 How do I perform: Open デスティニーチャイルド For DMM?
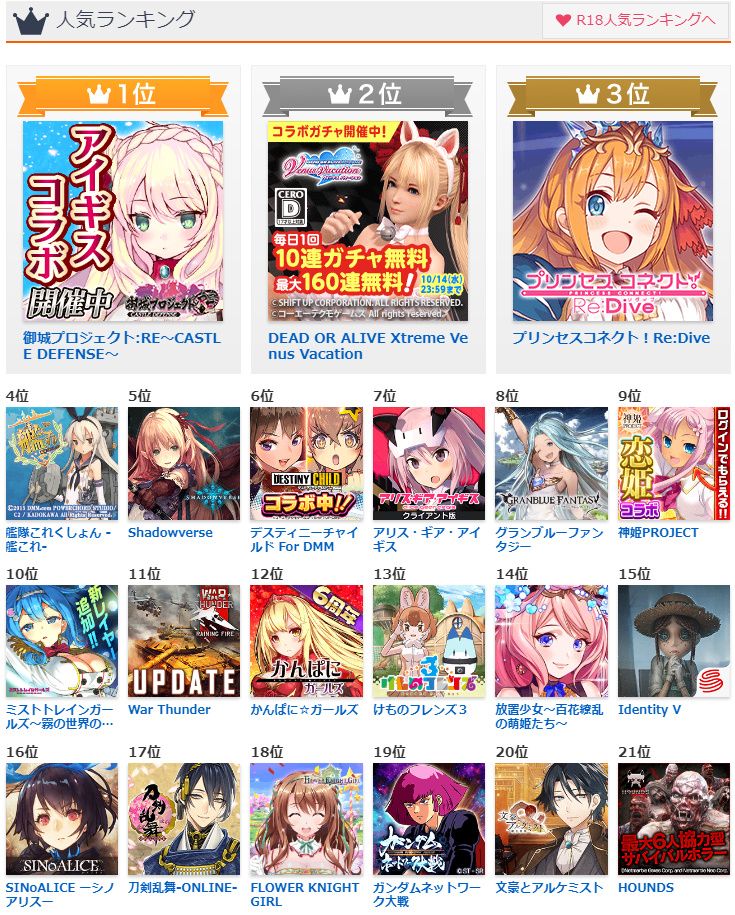click(x=306, y=463)
